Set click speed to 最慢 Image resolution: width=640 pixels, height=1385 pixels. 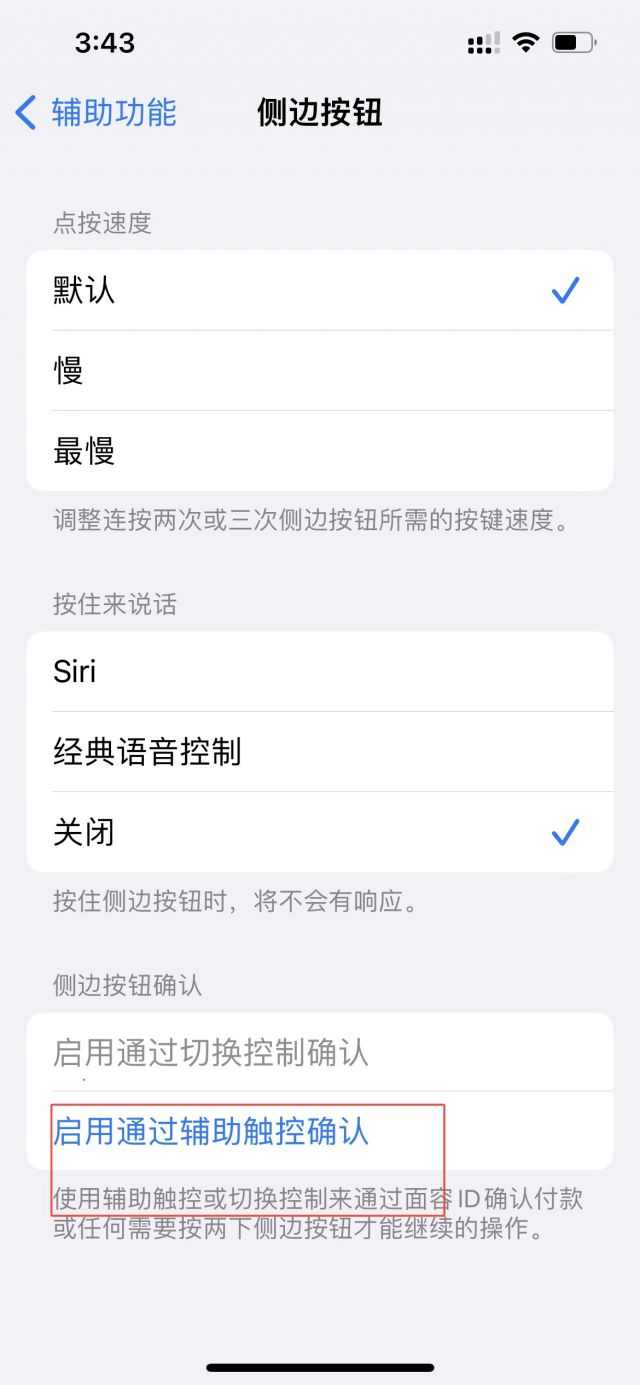pos(319,451)
